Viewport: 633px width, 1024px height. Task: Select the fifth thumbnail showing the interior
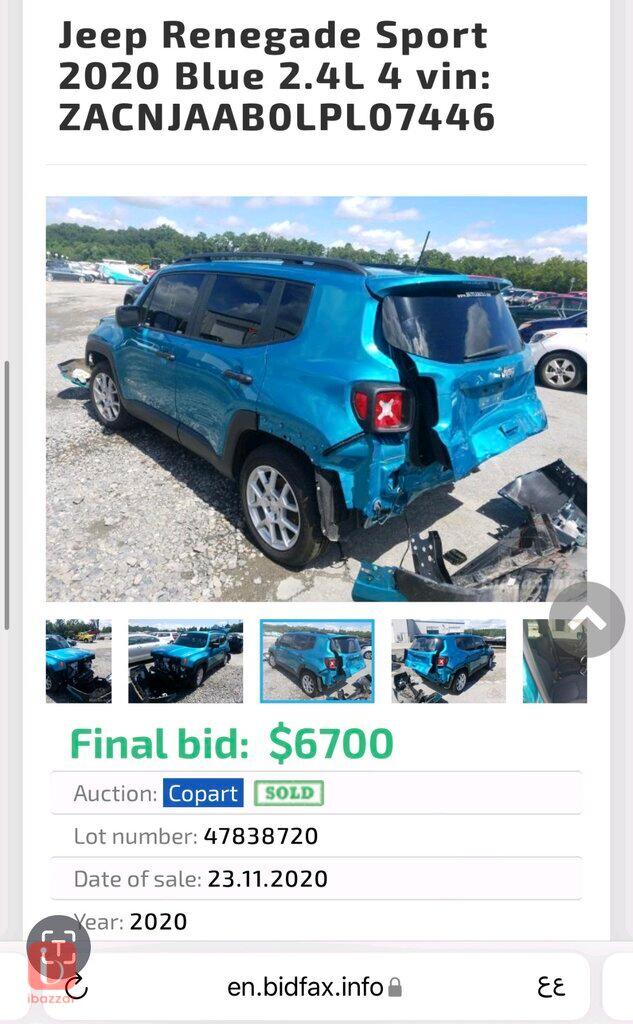[555, 661]
